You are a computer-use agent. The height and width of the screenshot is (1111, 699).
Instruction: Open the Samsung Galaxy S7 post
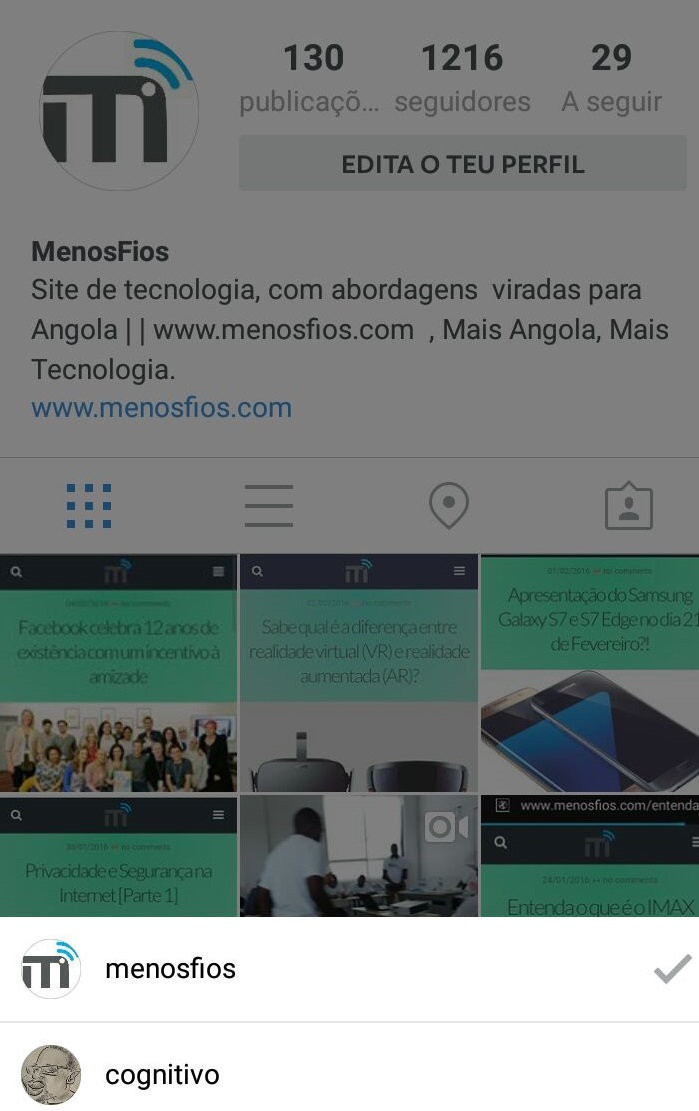point(590,672)
